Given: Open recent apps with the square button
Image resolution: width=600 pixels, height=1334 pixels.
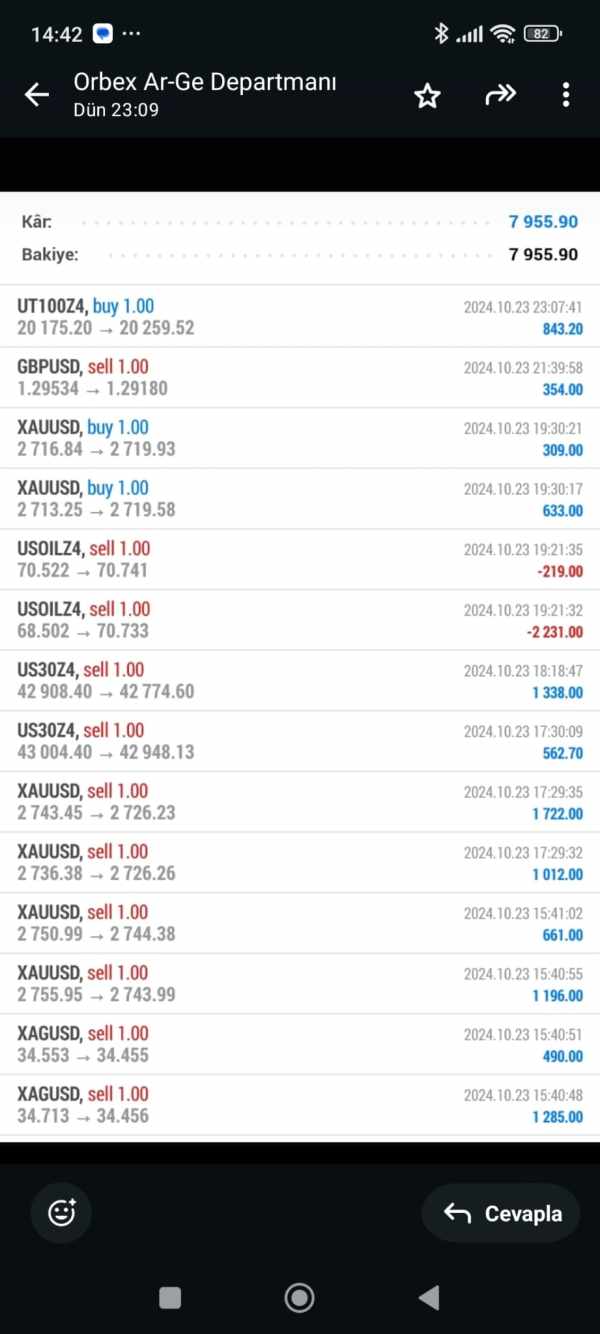Looking at the screenshot, I should 170,1298.
